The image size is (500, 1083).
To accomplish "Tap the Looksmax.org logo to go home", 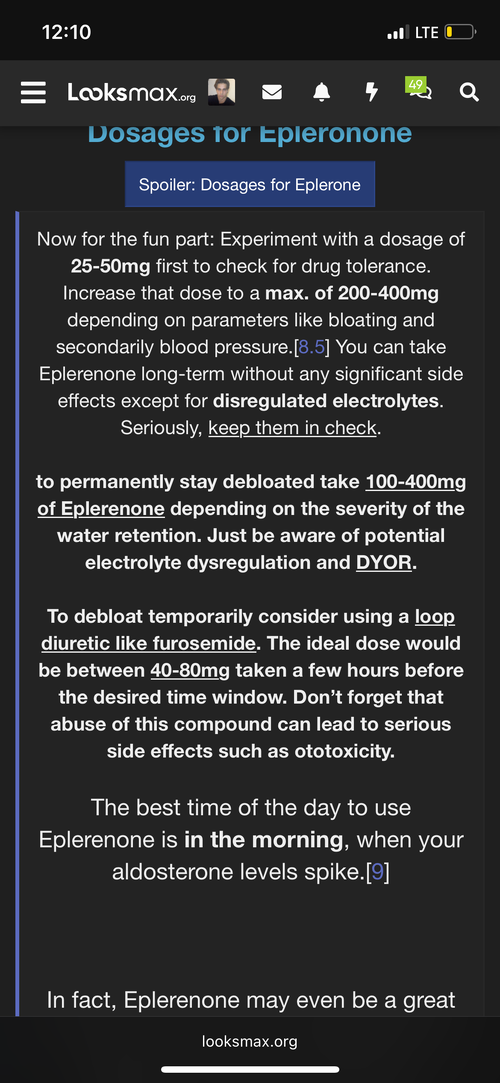I will (131, 93).
